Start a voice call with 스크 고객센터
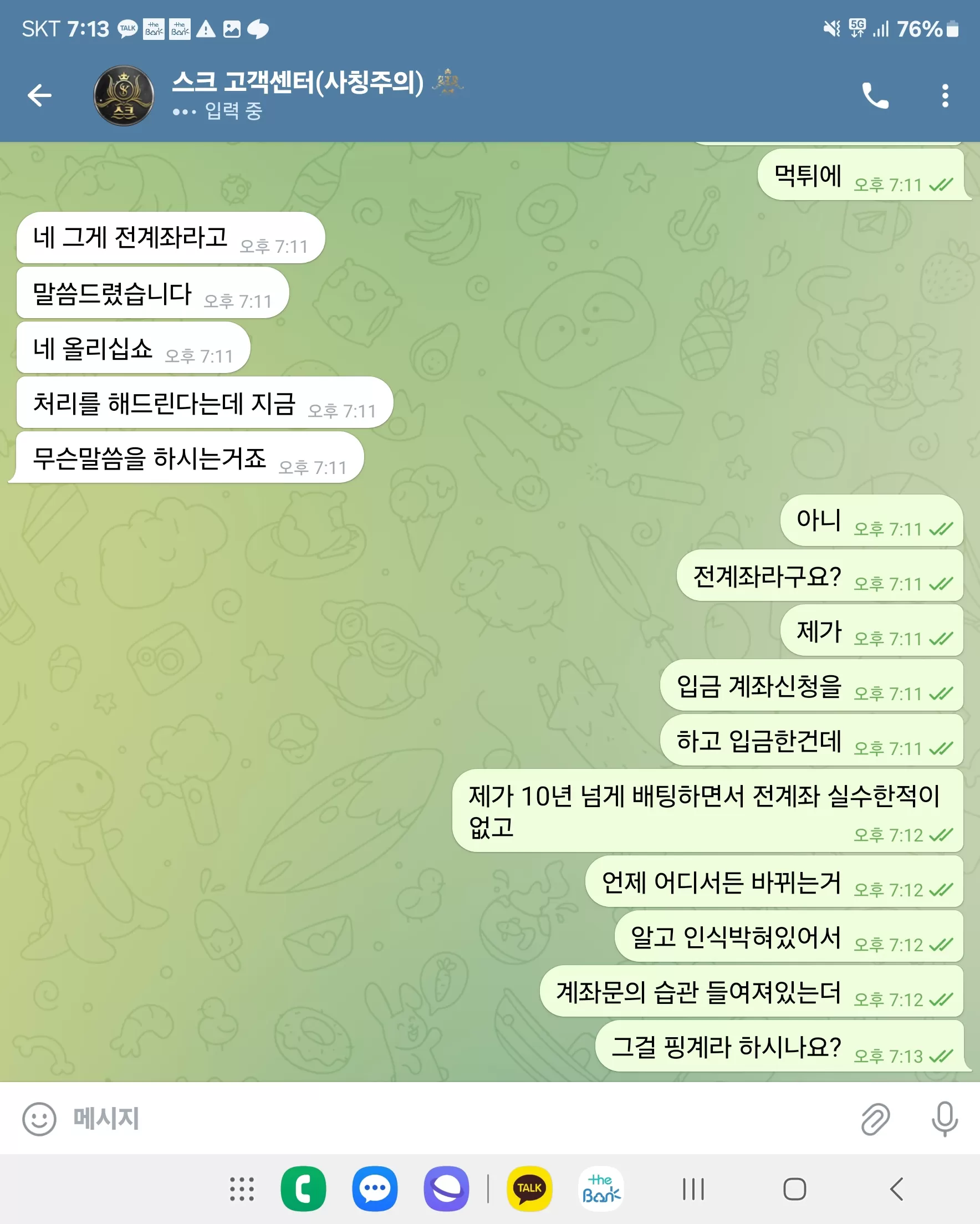 coord(875,95)
